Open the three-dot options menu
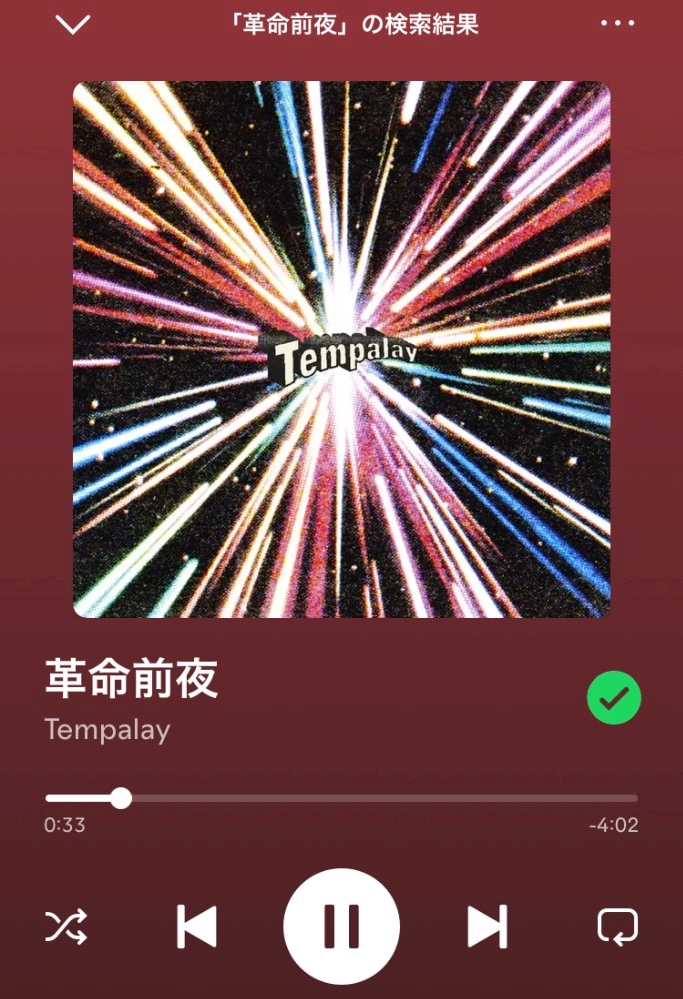The width and height of the screenshot is (683, 999). click(x=617, y=24)
